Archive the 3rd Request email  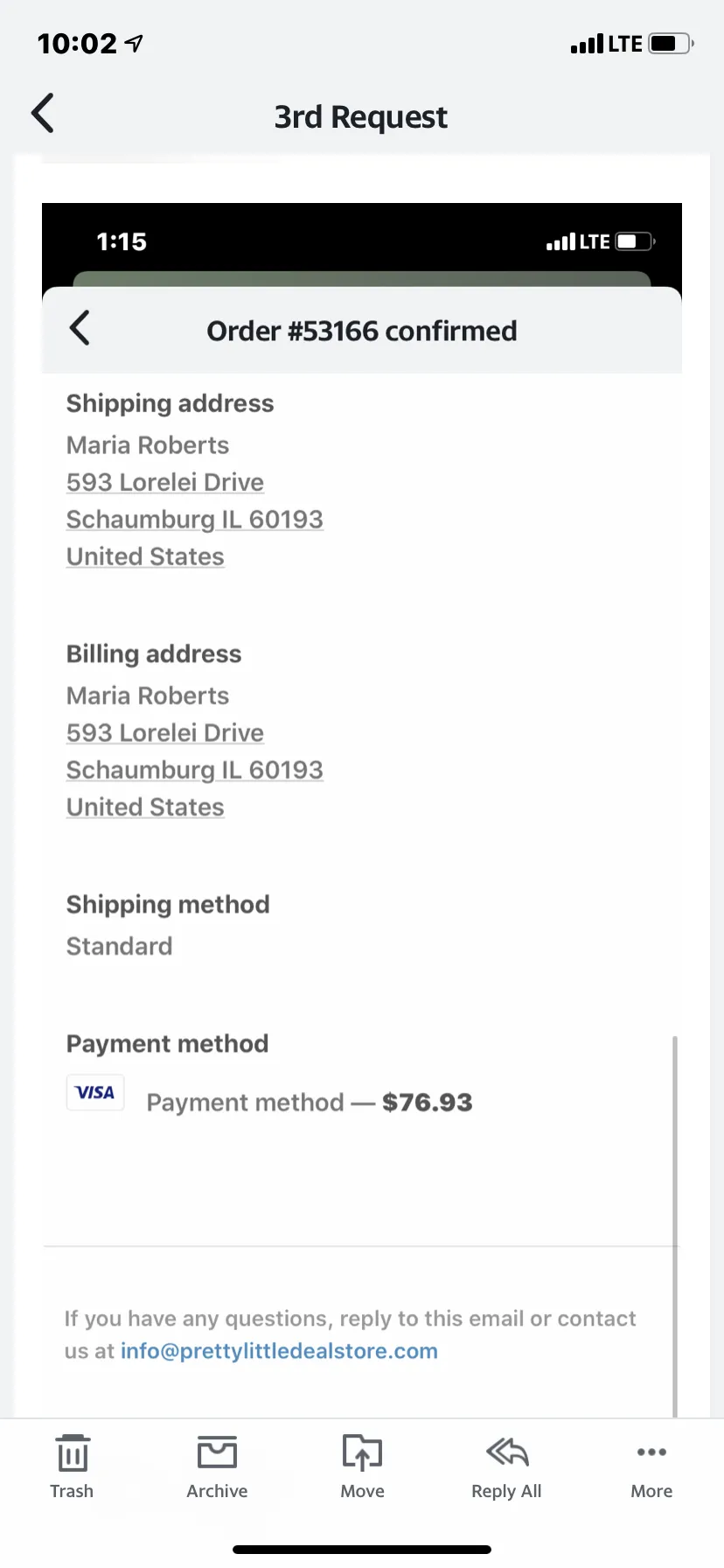(x=217, y=1467)
